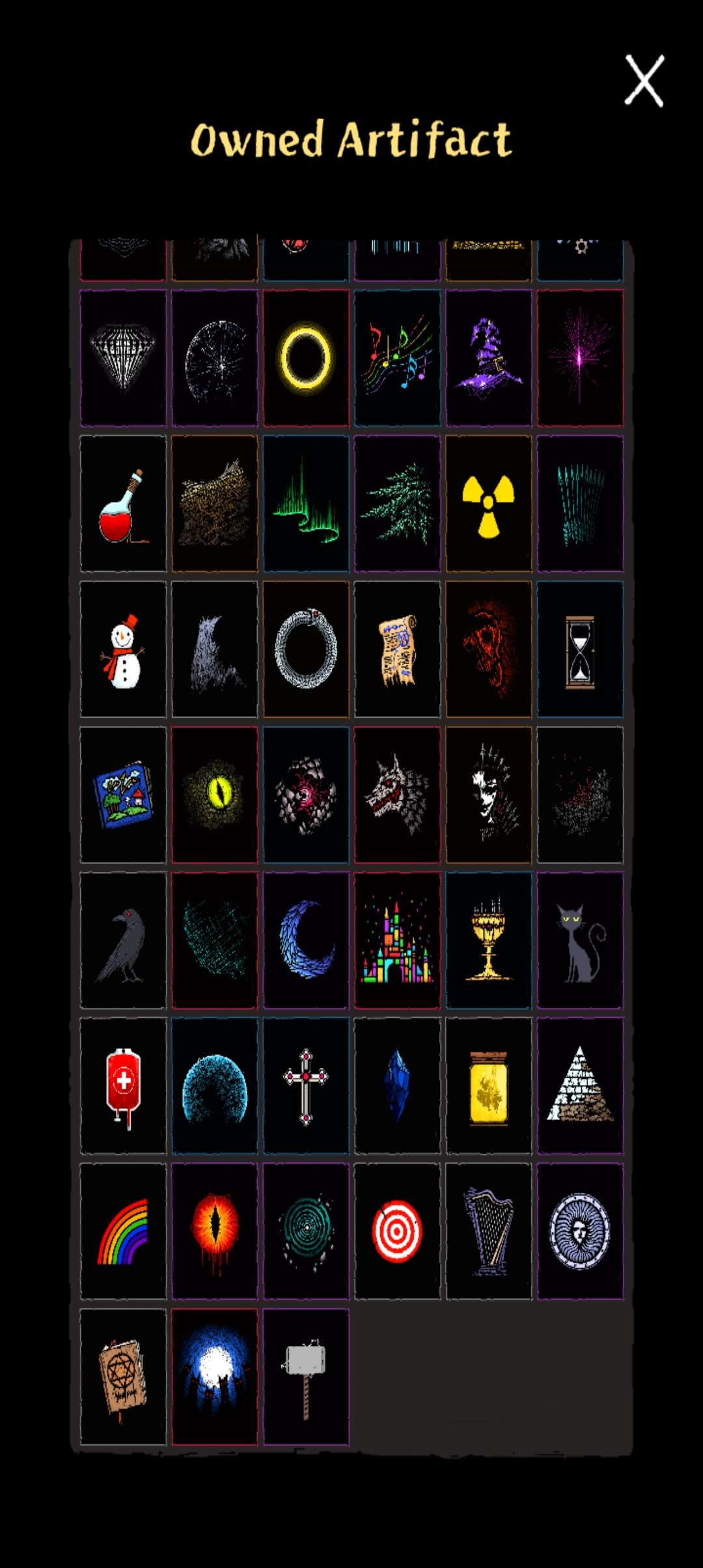Tap the rainbow artifact card
This screenshot has width=703, height=1568.
123,1231
